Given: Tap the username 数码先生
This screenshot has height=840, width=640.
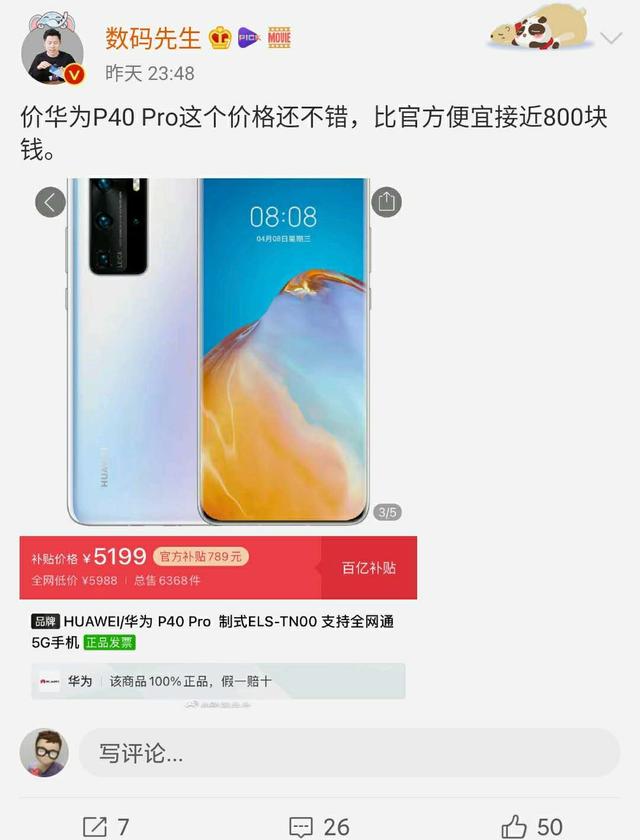Looking at the screenshot, I should point(155,39).
